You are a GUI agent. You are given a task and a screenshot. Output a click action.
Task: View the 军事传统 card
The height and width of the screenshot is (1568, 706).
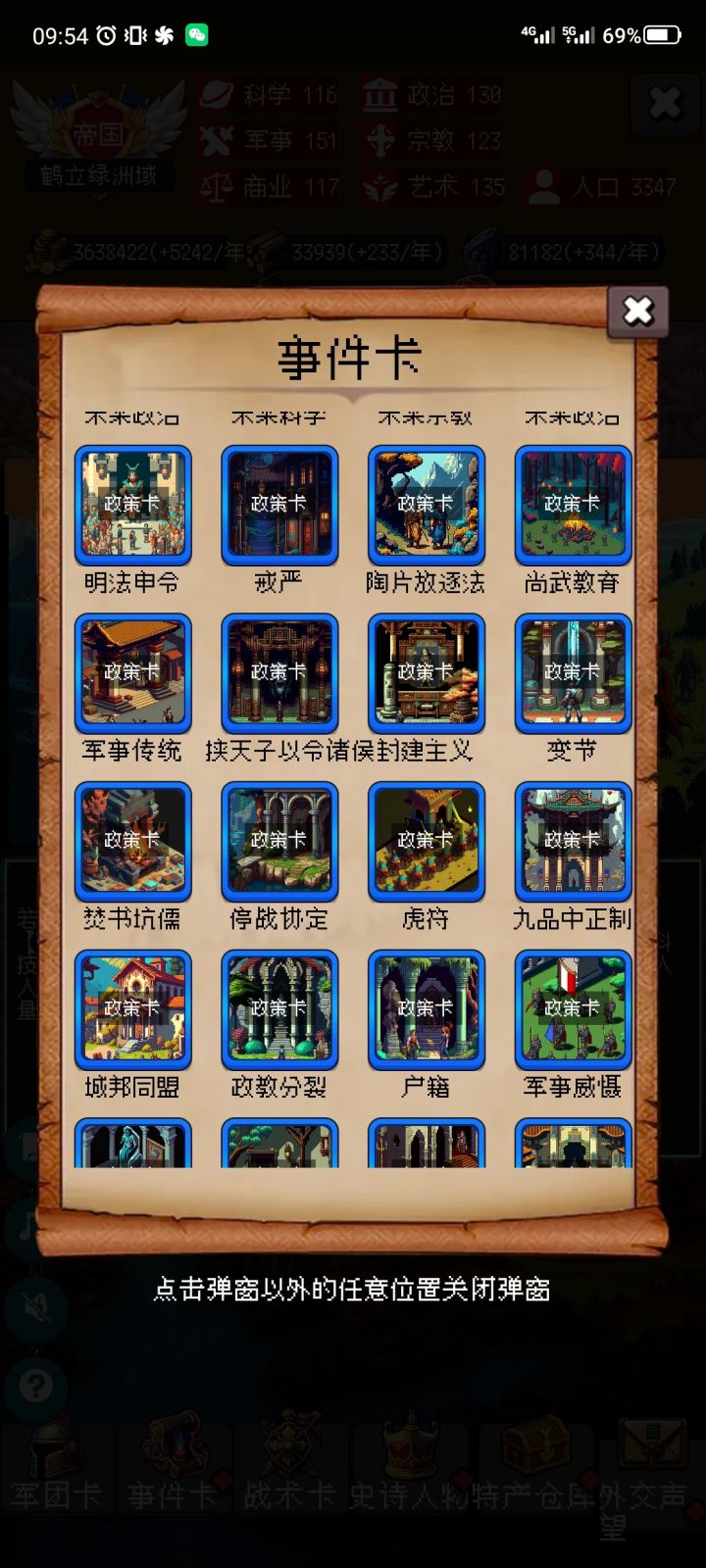pyautogui.click(x=132, y=673)
